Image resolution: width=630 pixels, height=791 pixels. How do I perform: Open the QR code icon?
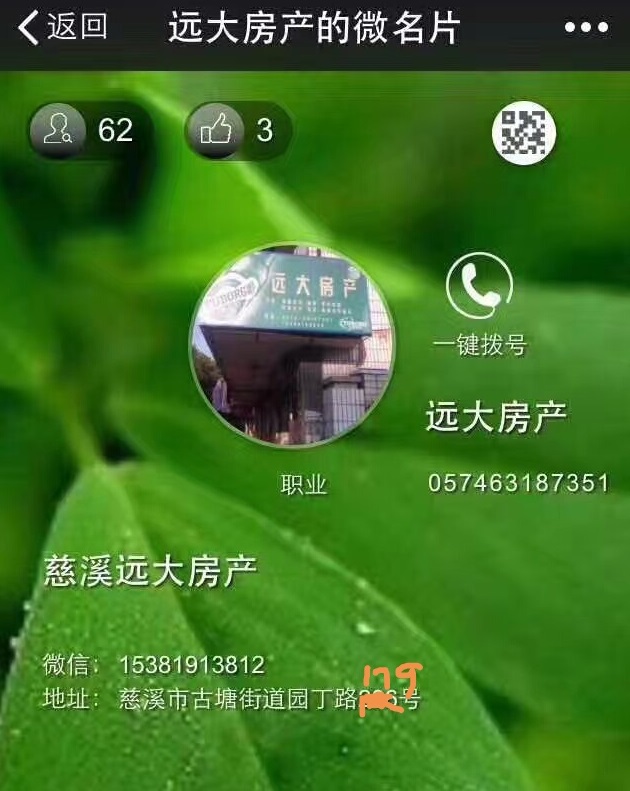[x=524, y=133]
